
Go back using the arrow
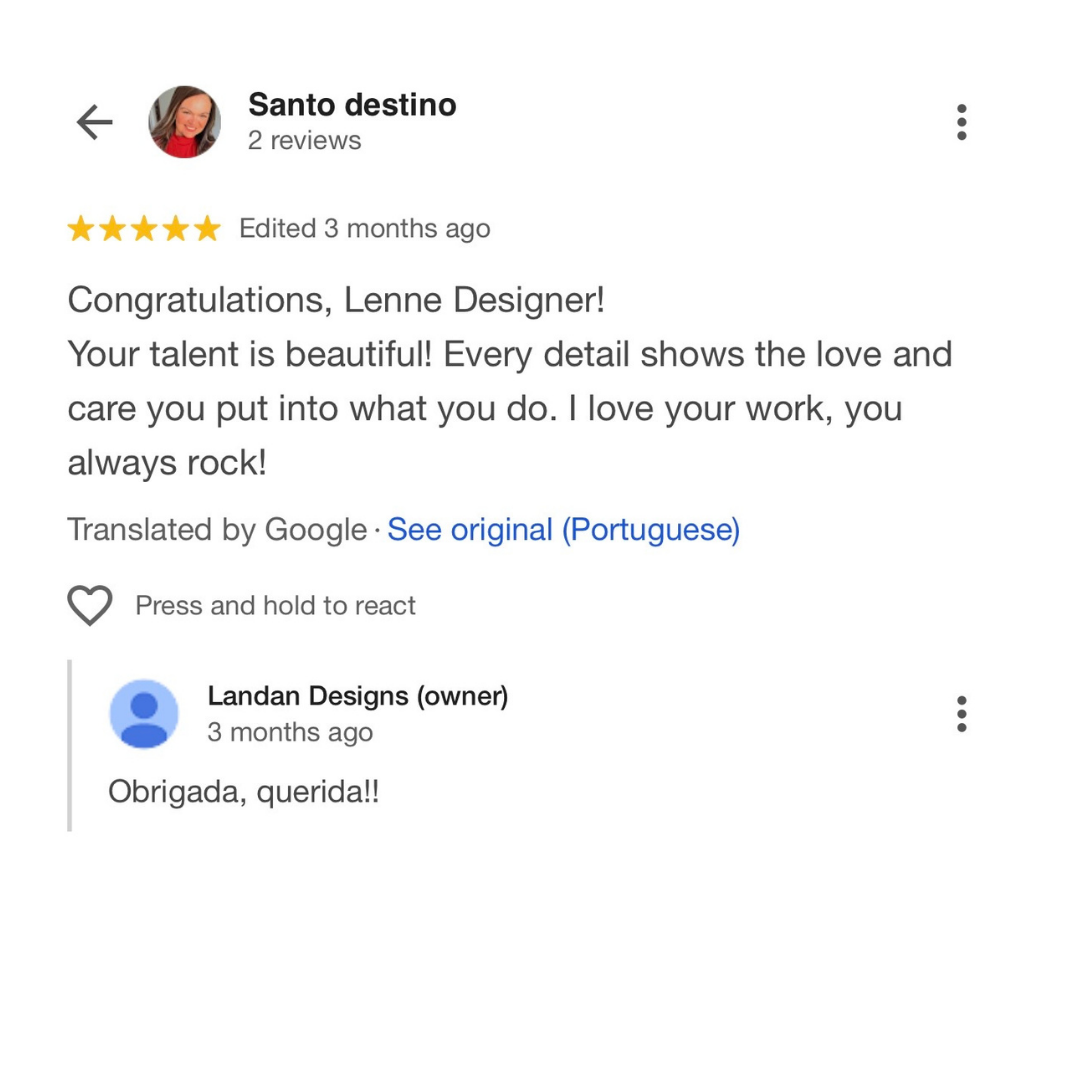[95, 123]
